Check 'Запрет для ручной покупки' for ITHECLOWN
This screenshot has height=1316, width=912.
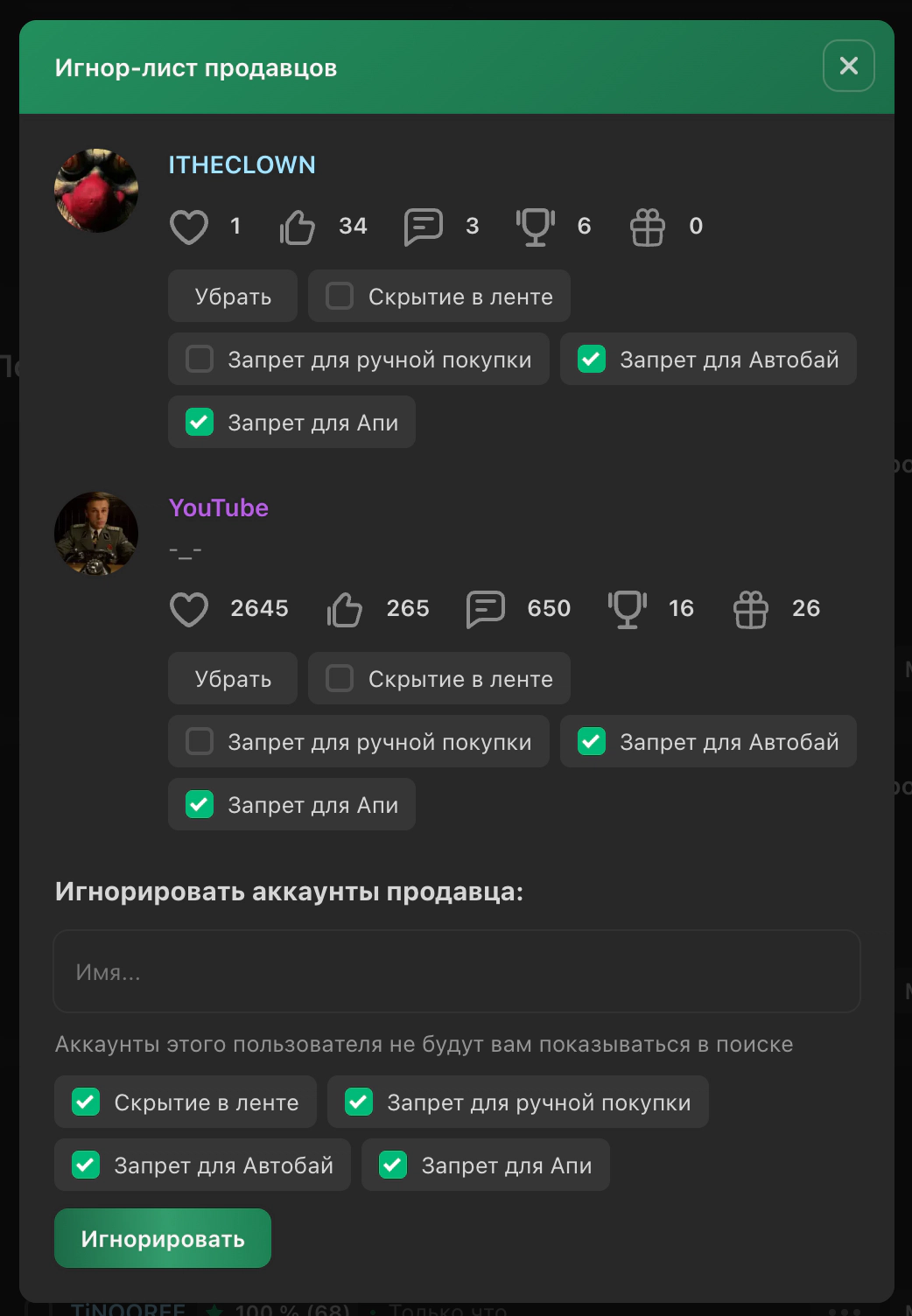200,360
